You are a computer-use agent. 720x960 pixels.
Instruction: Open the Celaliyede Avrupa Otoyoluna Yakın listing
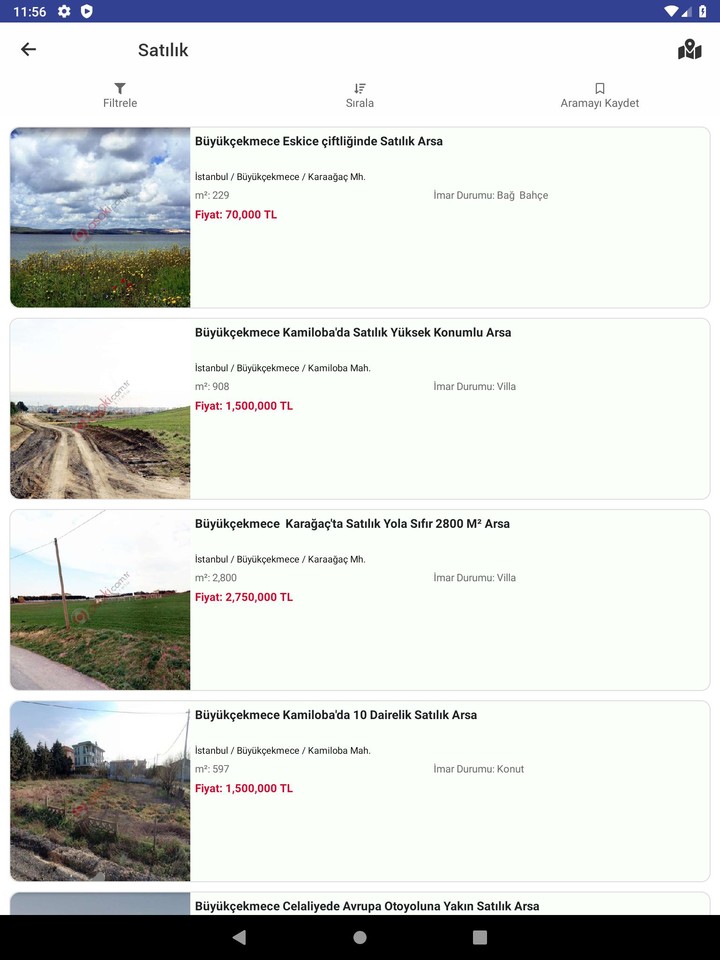pos(366,905)
